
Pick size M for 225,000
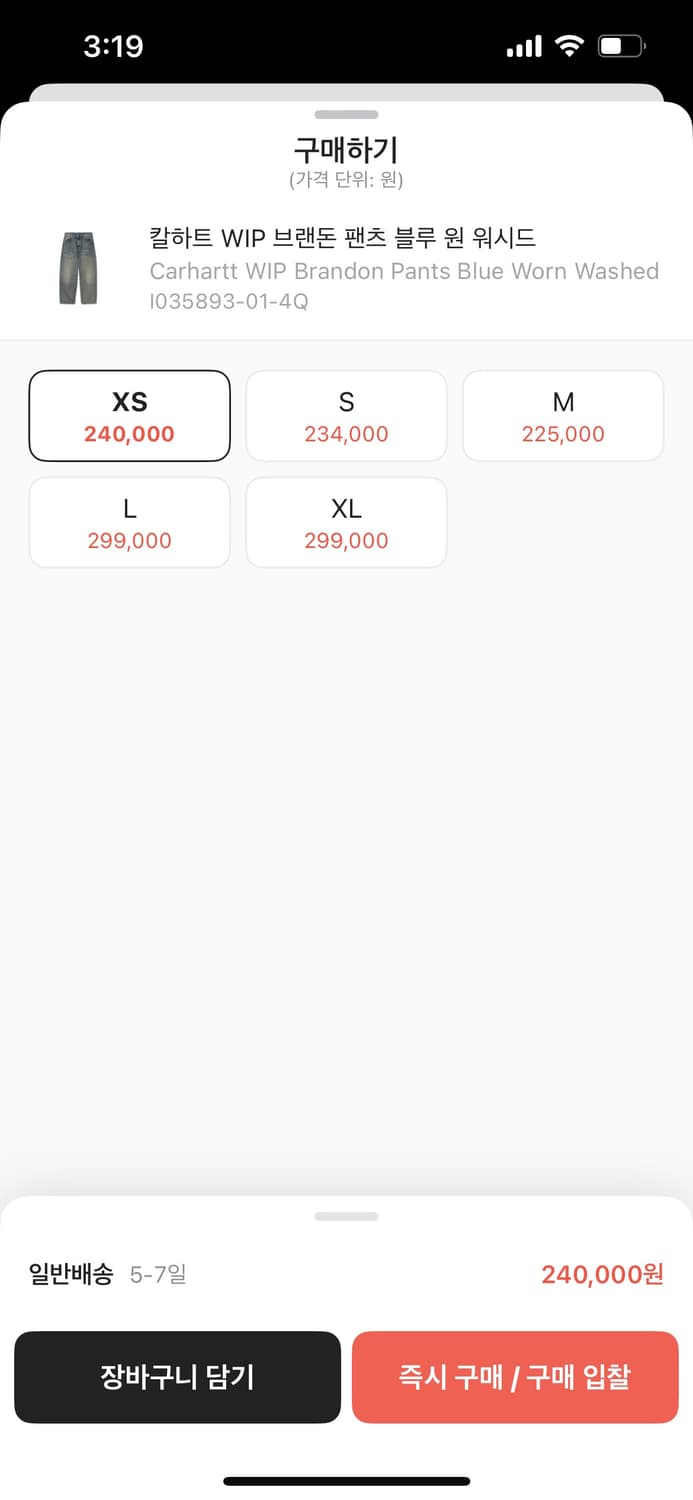563,416
